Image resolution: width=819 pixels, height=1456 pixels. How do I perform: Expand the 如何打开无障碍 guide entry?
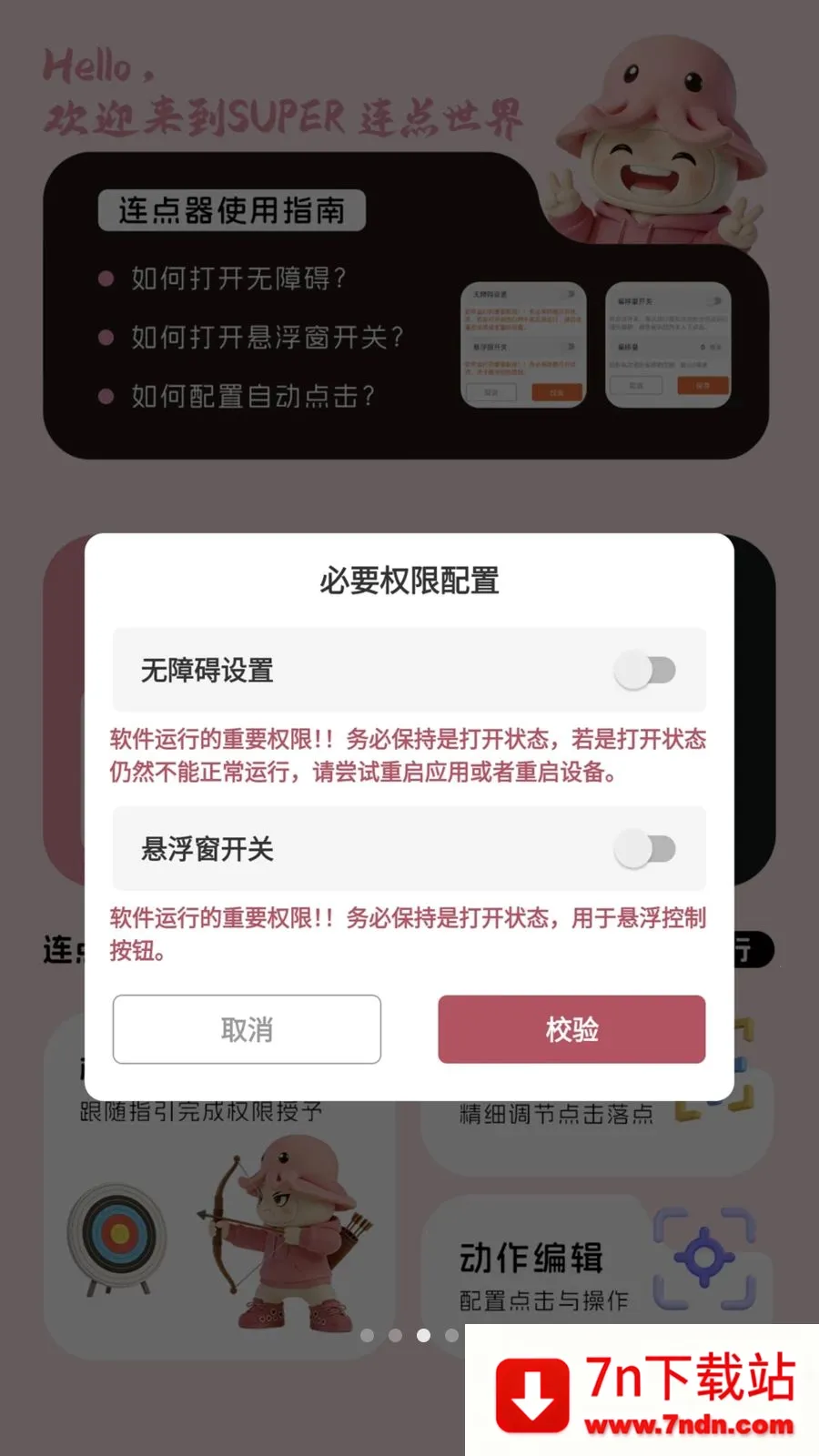[238, 279]
